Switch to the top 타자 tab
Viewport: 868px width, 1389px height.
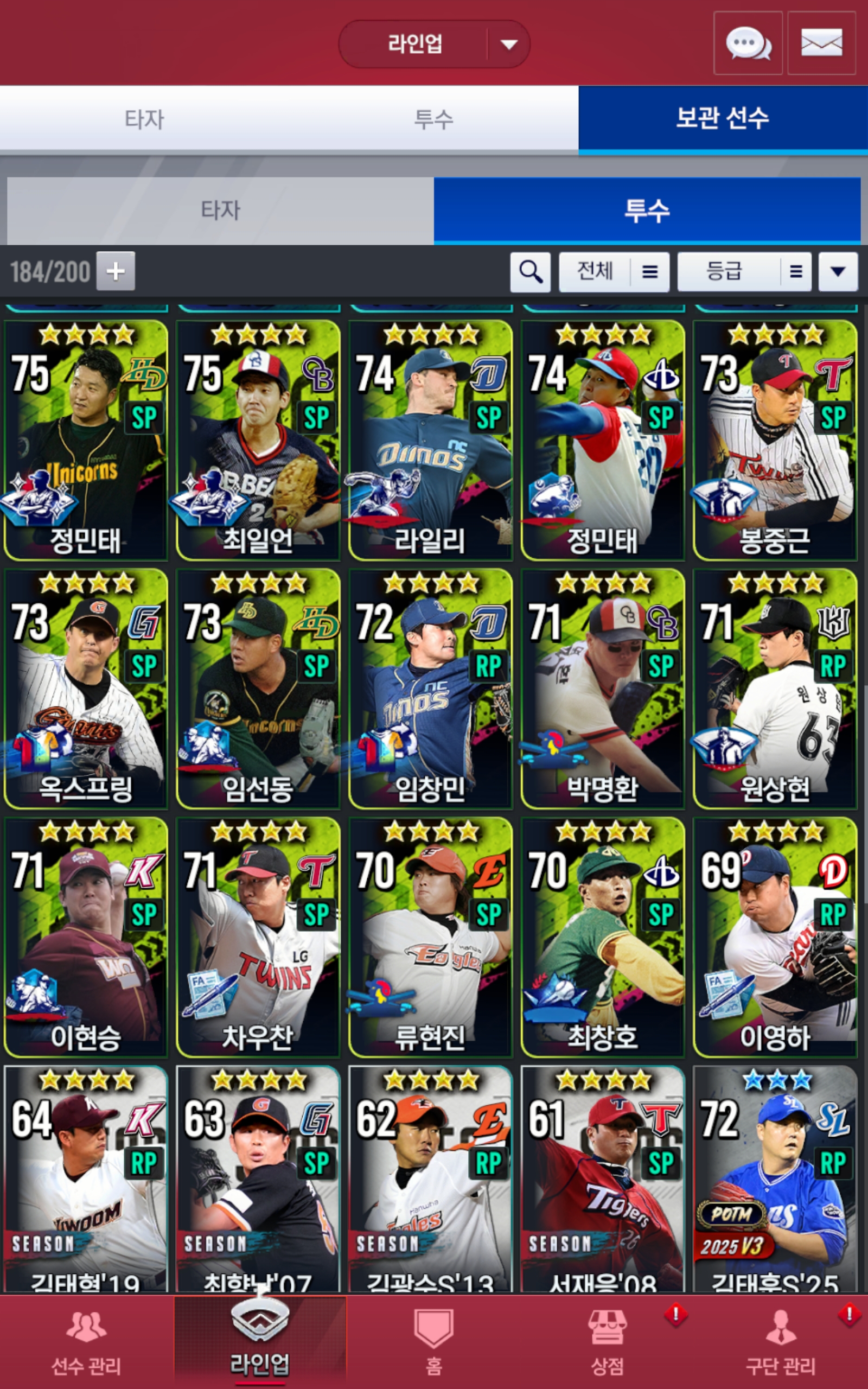coord(145,119)
